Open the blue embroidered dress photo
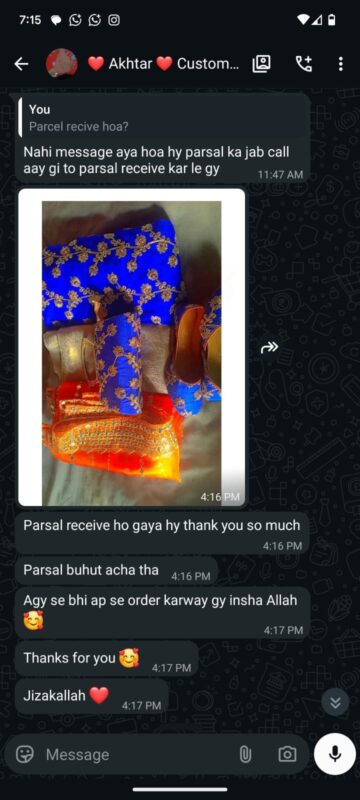Screen dimensions: 360x800 pos(132,347)
